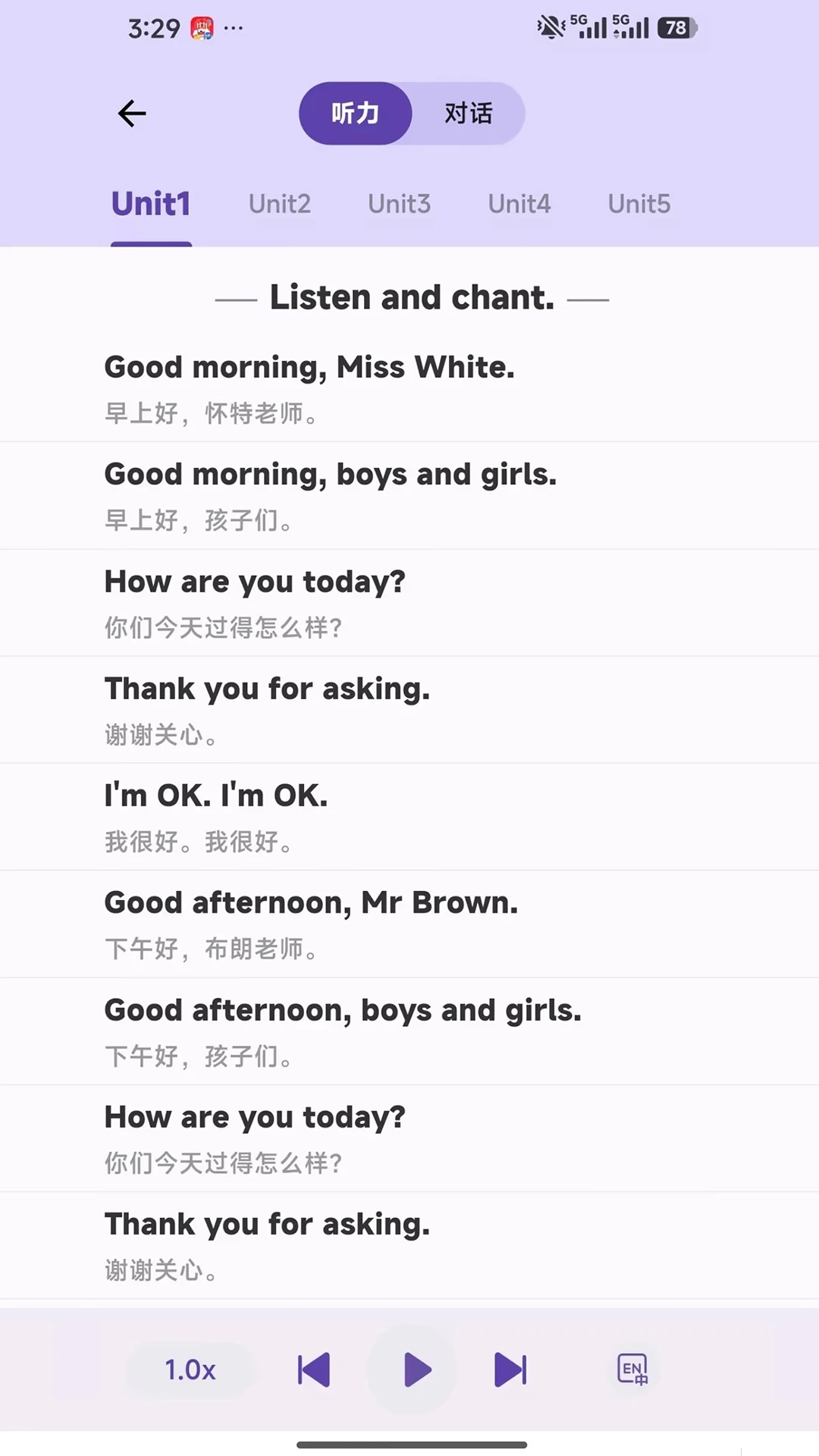
Task: Select the Unit1 tab
Action: pyautogui.click(x=151, y=204)
